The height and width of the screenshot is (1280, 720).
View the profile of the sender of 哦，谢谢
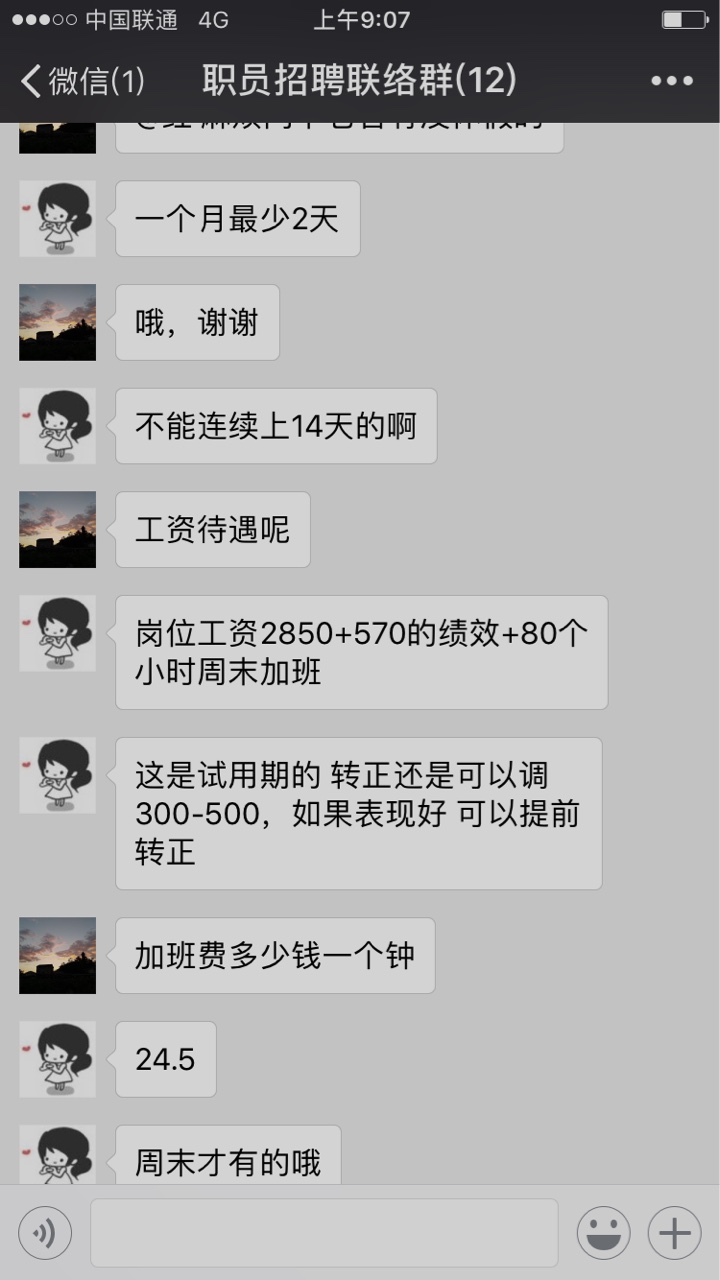(x=57, y=322)
